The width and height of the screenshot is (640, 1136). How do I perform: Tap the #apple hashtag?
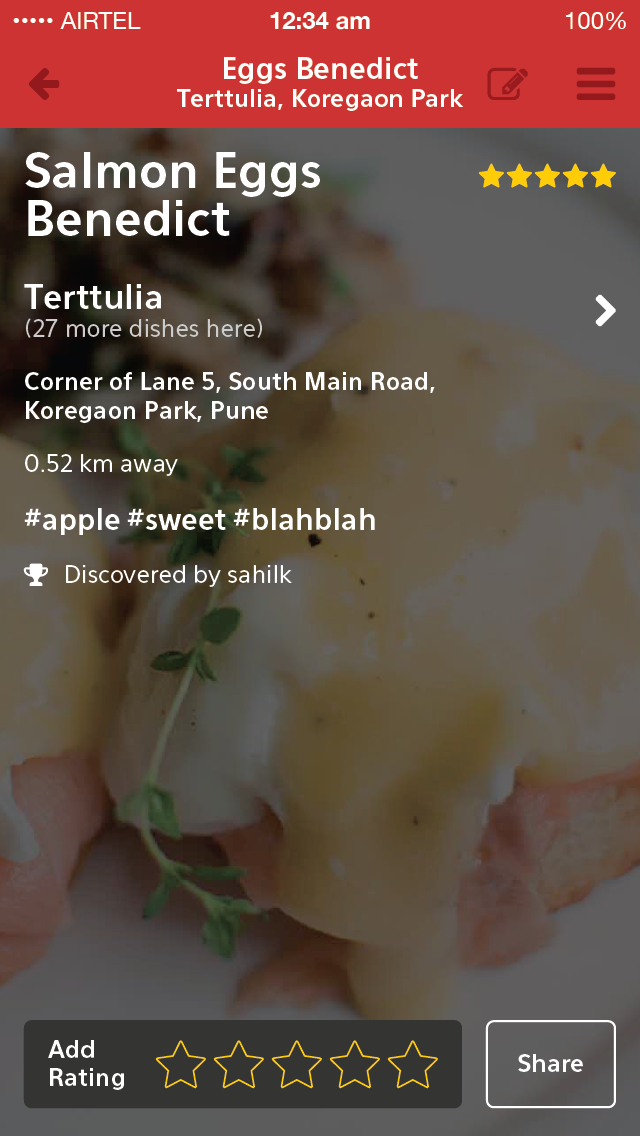[71, 520]
